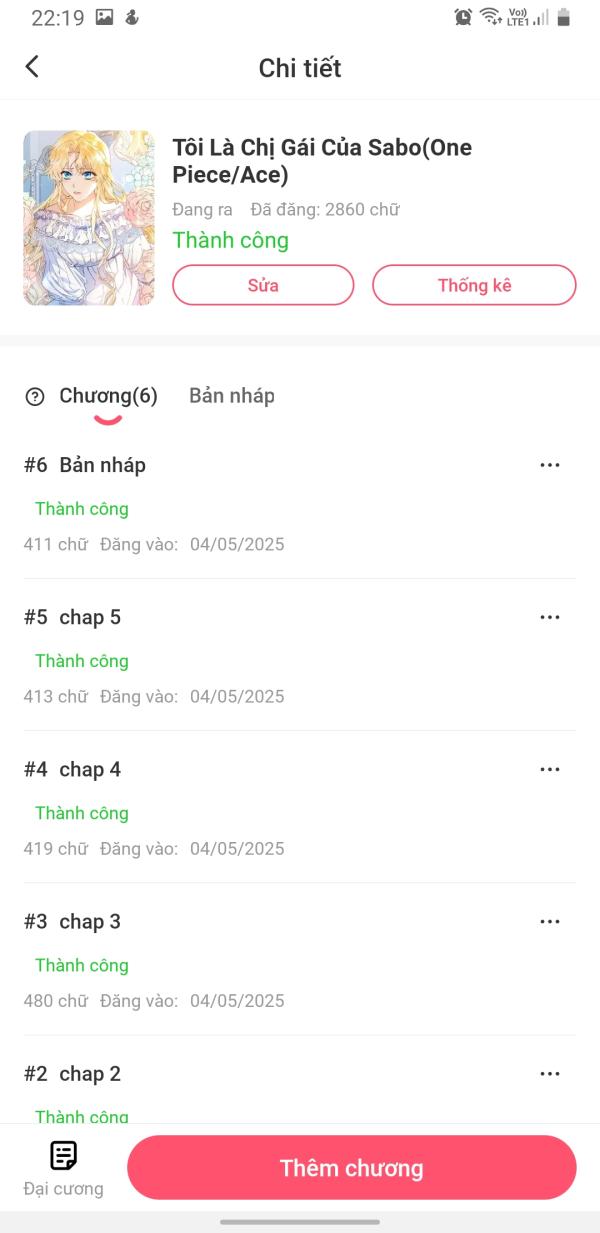Tap the Sửa button to edit story
The image size is (600, 1233).
coord(263,285)
